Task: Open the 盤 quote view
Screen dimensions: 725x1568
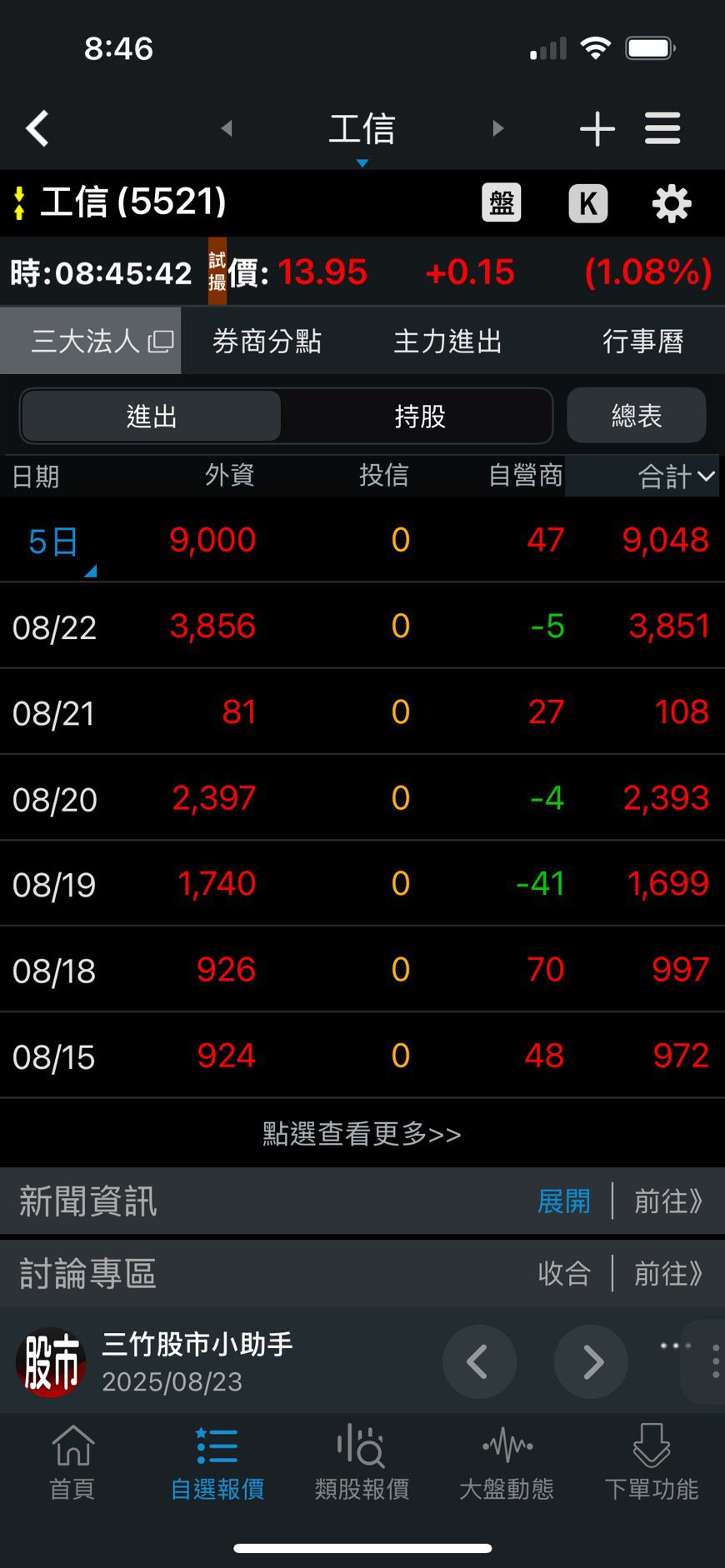Action: (x=502, y=203)
